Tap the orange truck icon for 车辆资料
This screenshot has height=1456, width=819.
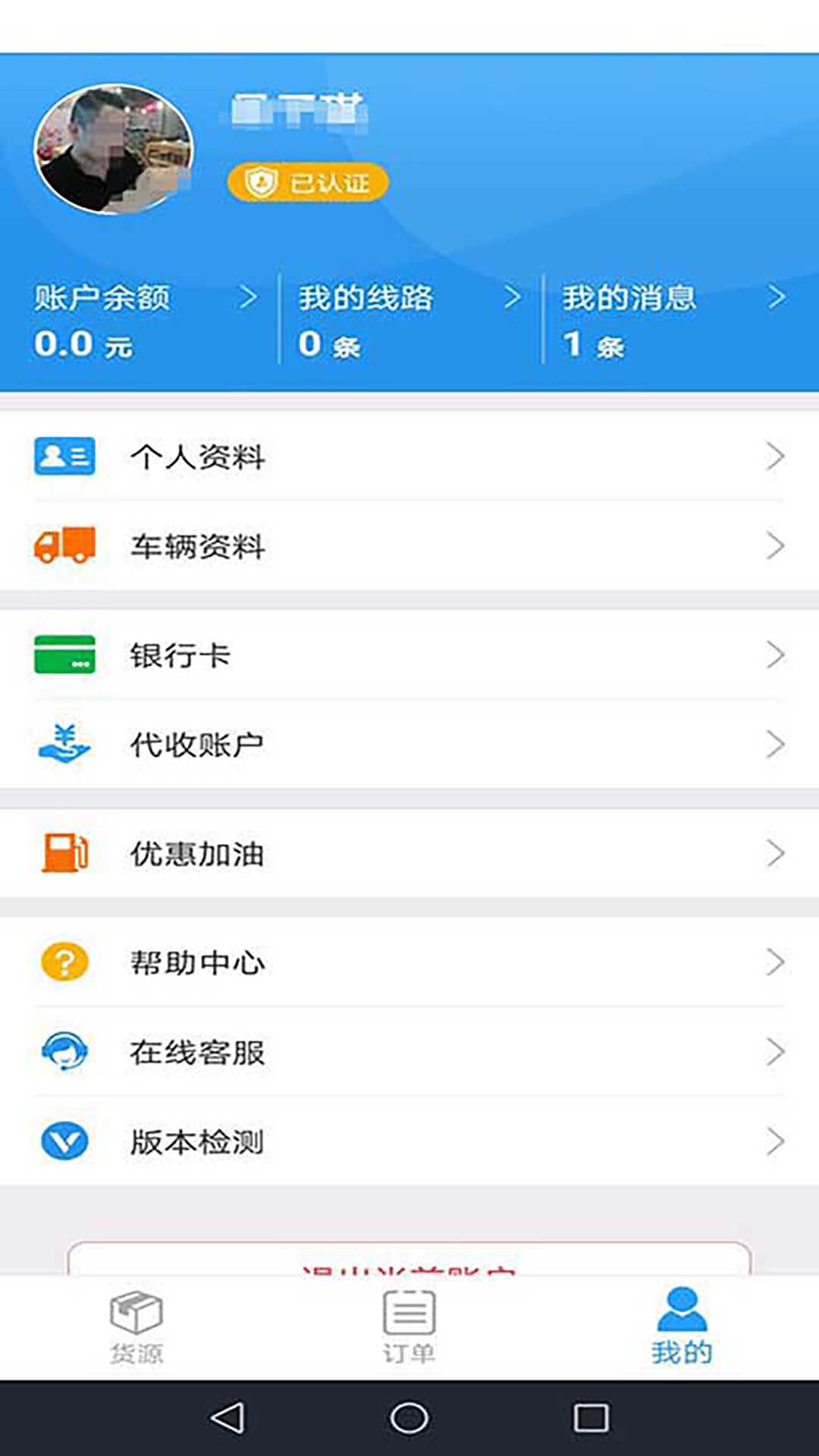click(64, 545)
